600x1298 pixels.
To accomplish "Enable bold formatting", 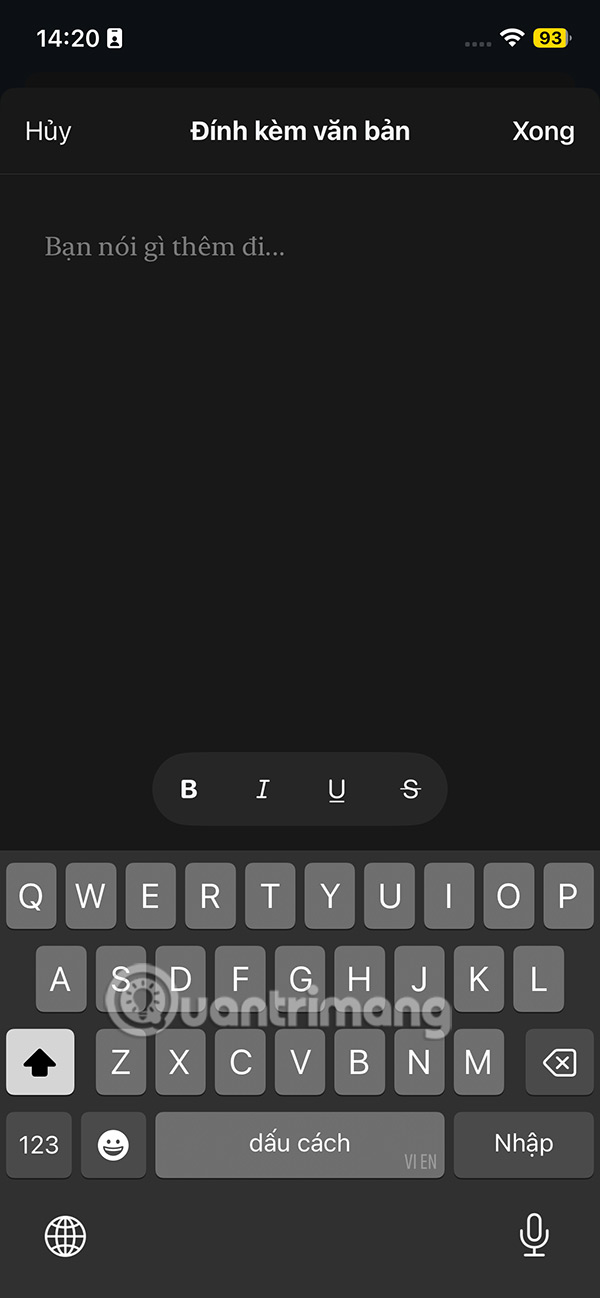I will click(189, 790).
